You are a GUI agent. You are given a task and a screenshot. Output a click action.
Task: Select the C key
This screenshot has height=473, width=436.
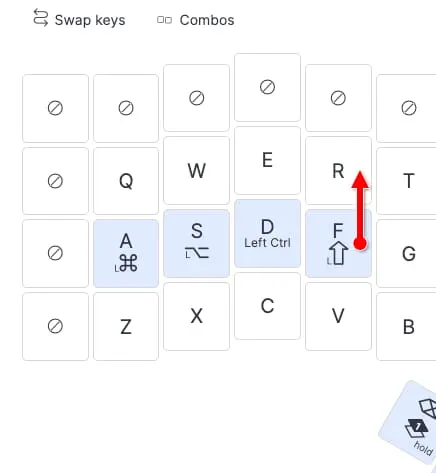pos(267,306)
